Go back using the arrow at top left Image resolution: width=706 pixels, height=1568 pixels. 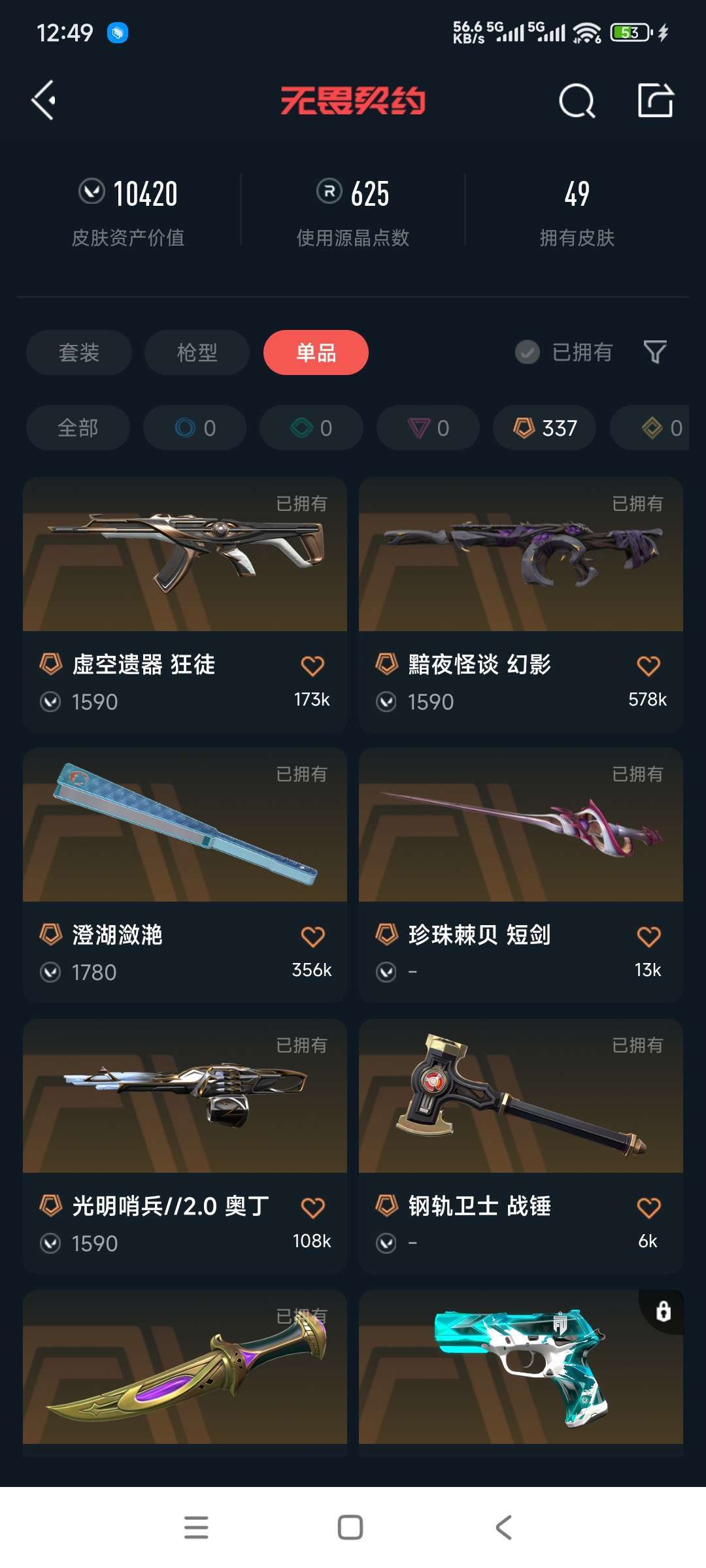click(43, 99)
